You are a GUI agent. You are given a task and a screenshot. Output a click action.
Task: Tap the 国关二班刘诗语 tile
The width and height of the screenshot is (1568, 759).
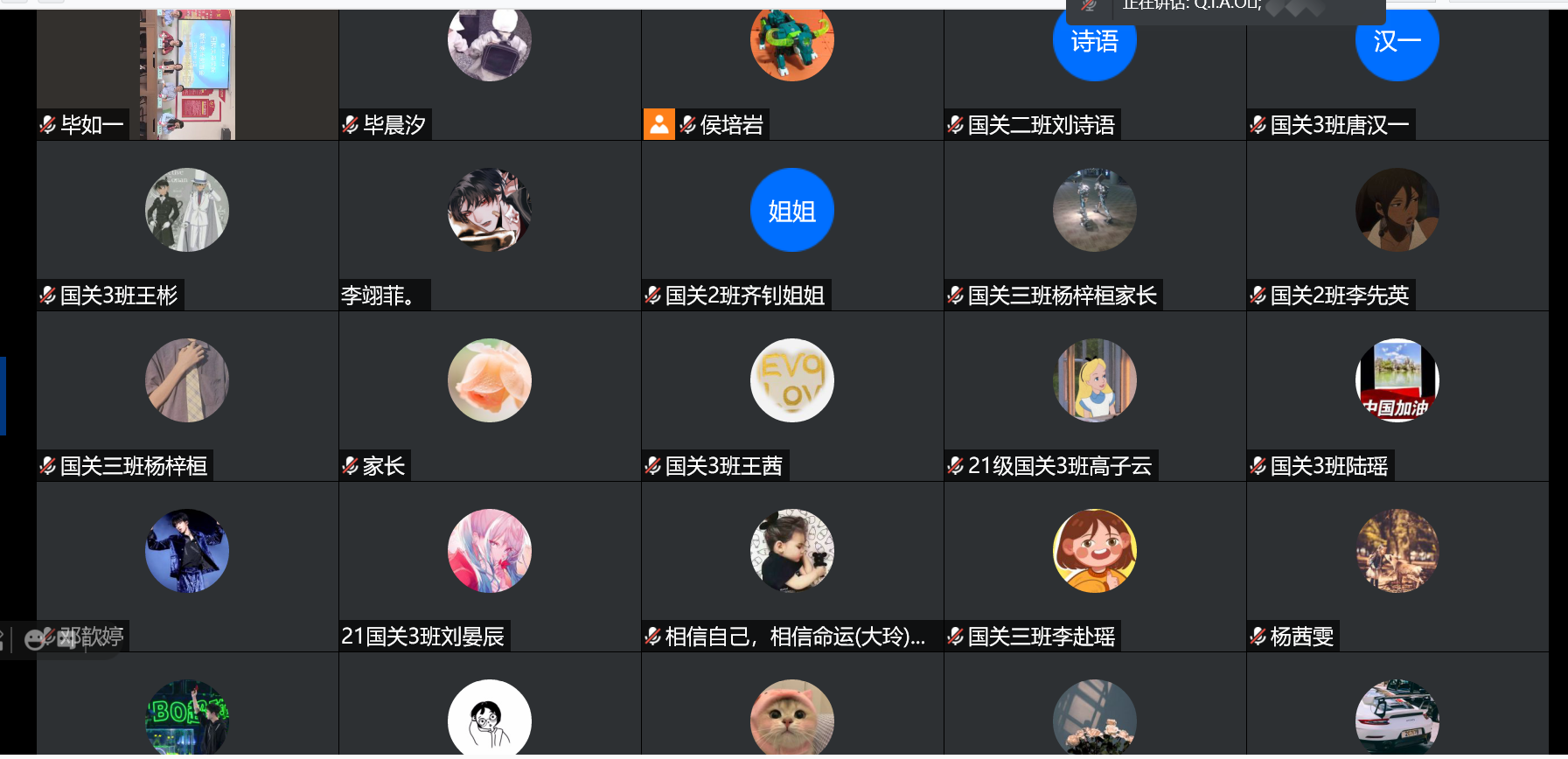click(1094, 74)
